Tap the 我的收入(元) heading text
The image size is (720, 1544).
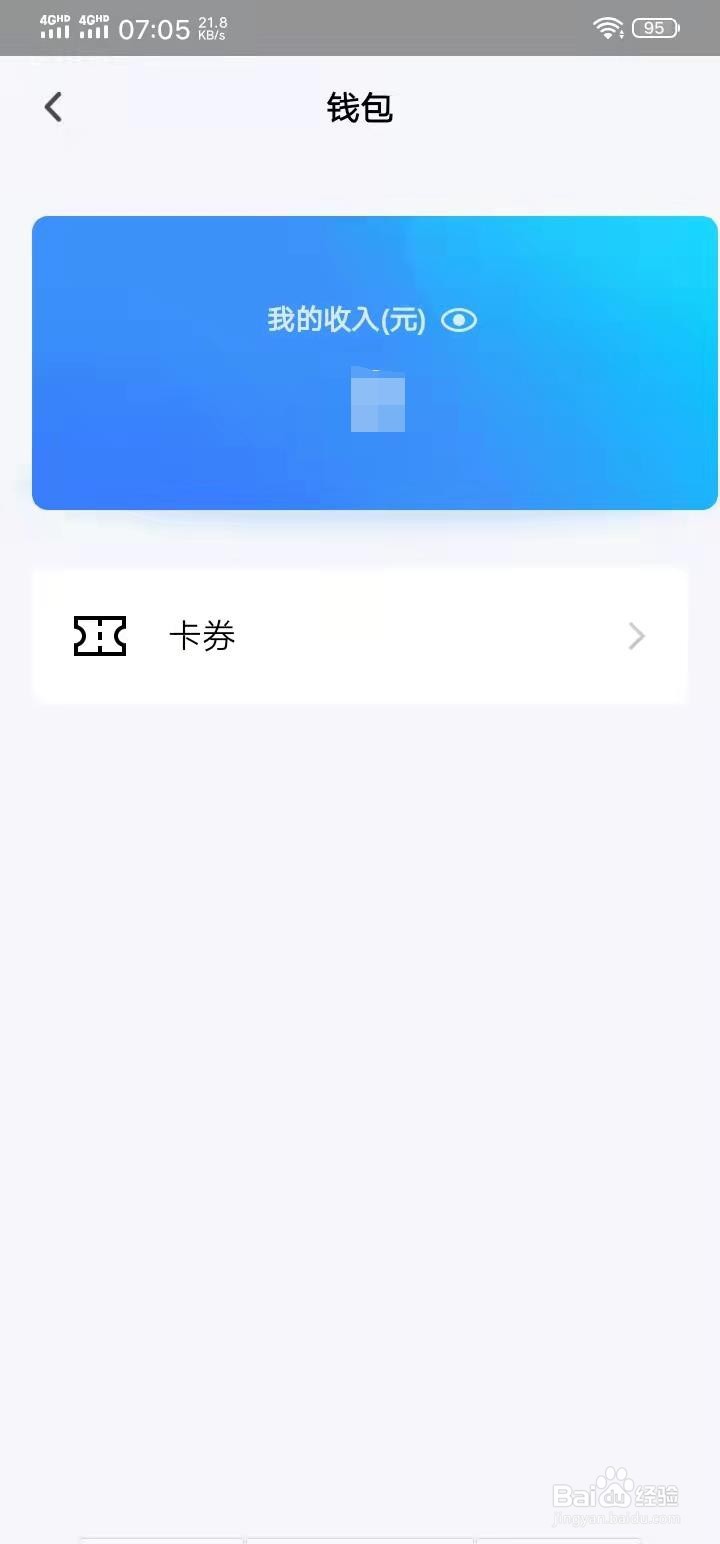(x=344, y=320)
